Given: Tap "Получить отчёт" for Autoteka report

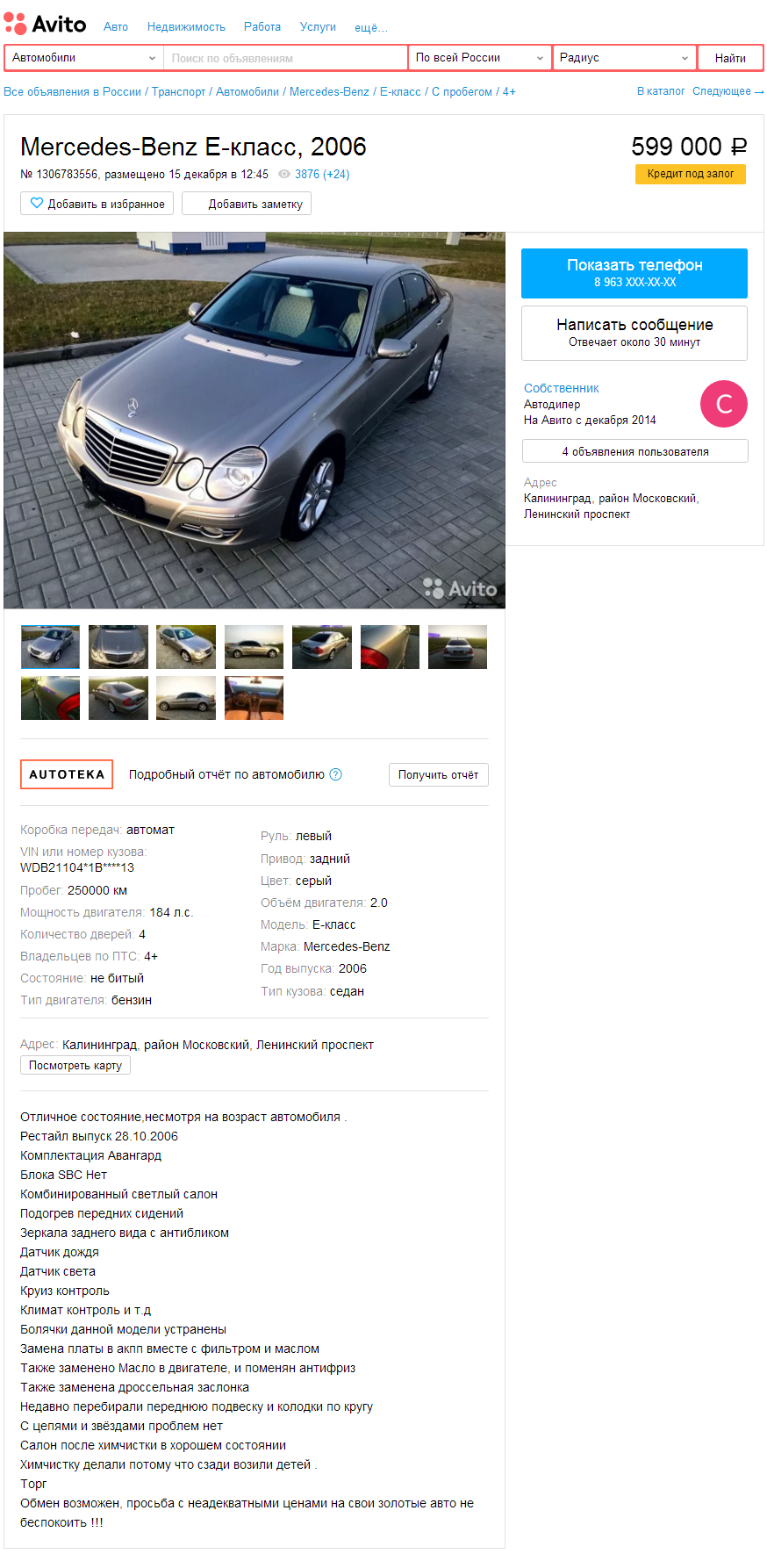Looking at the screenshot, I should click(439, 774).
